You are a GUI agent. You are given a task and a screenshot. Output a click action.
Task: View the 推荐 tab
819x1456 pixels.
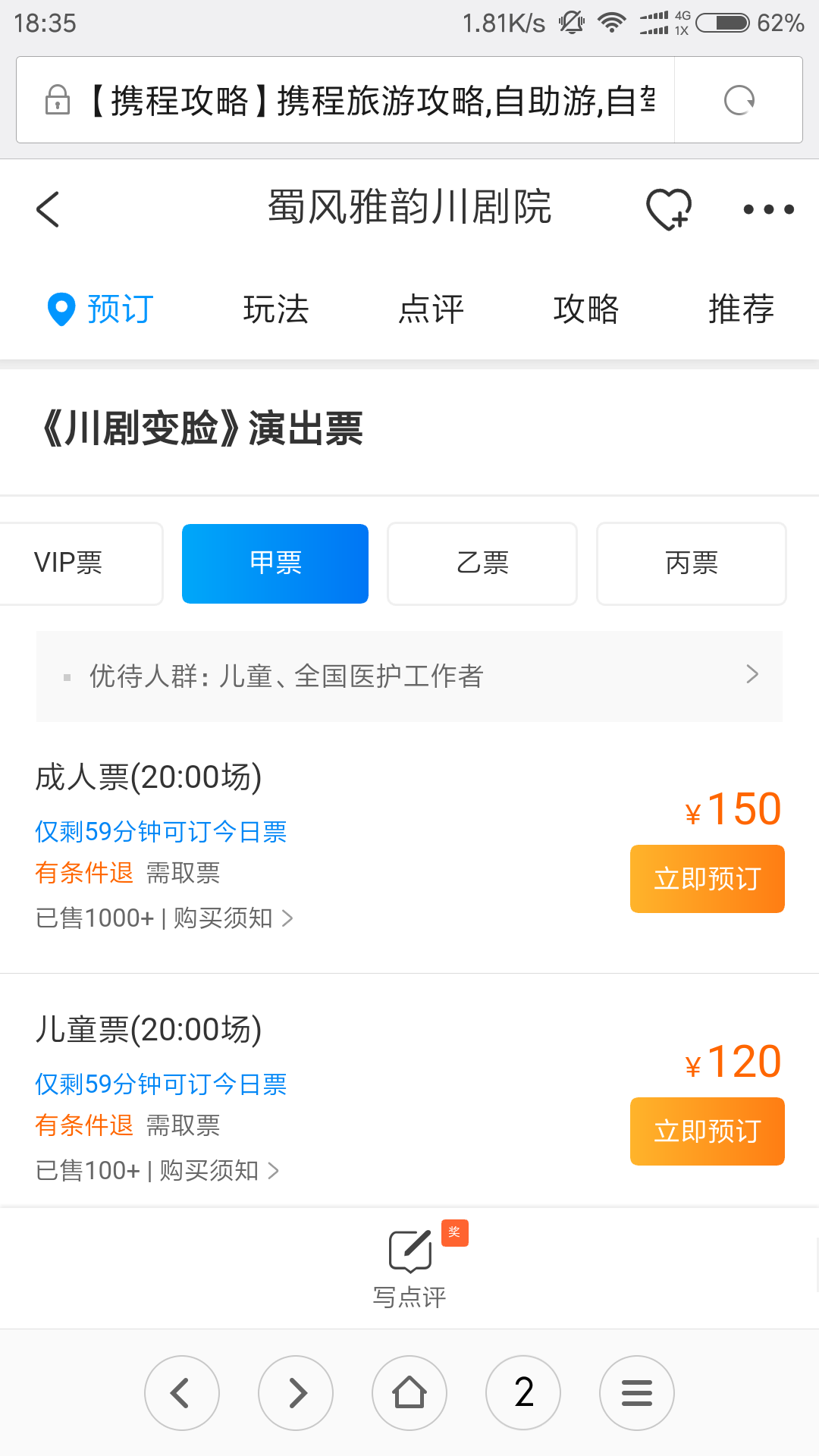[x=741, y=309]
